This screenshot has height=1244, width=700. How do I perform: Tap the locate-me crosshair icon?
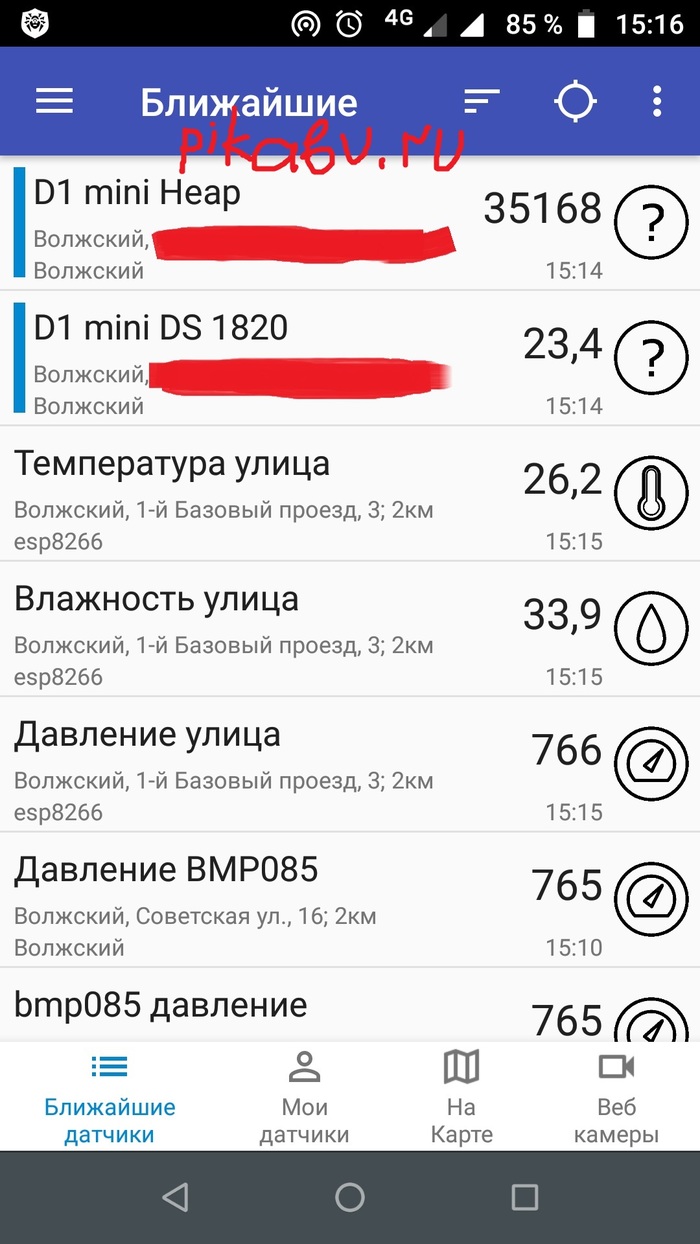[575, 101]
